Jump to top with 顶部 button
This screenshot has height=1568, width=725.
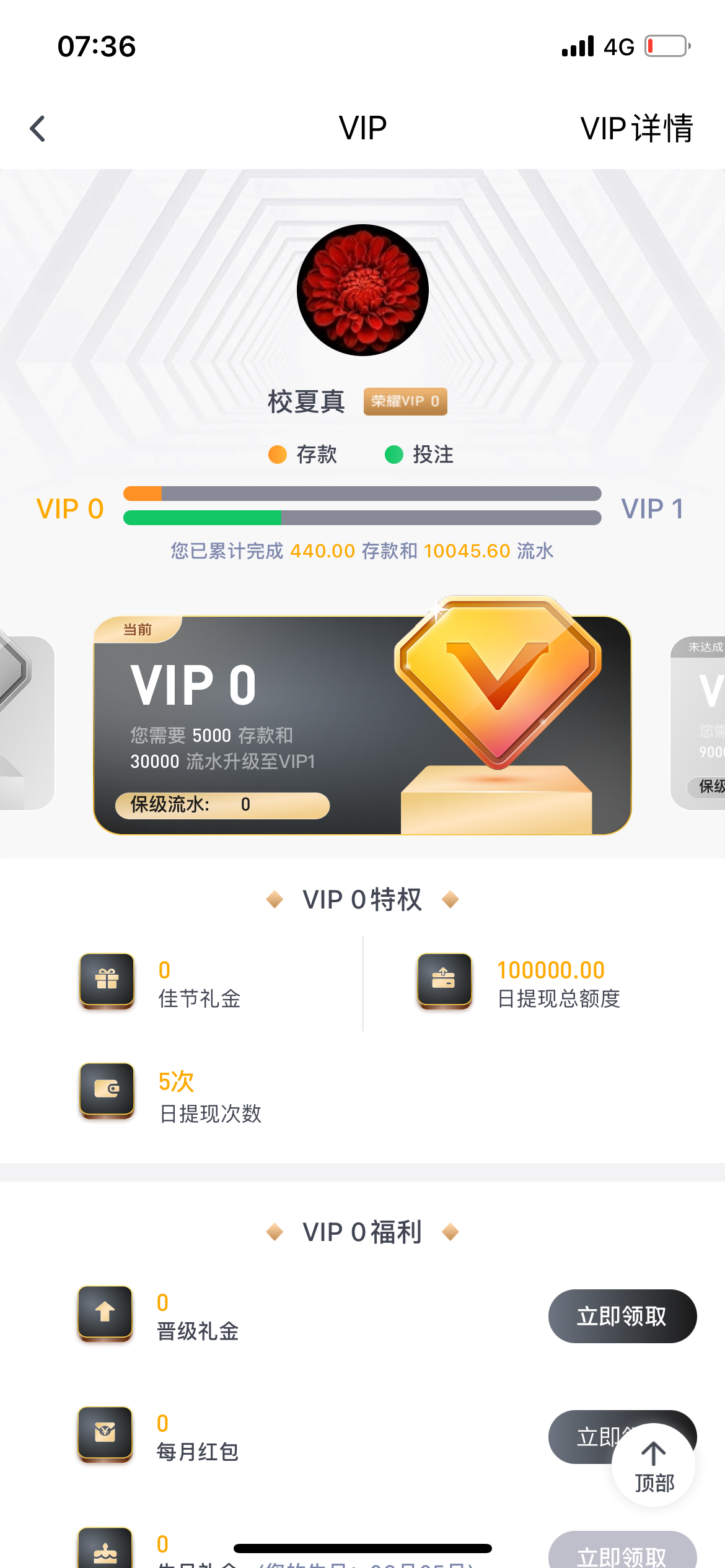tap(653, 1465)
